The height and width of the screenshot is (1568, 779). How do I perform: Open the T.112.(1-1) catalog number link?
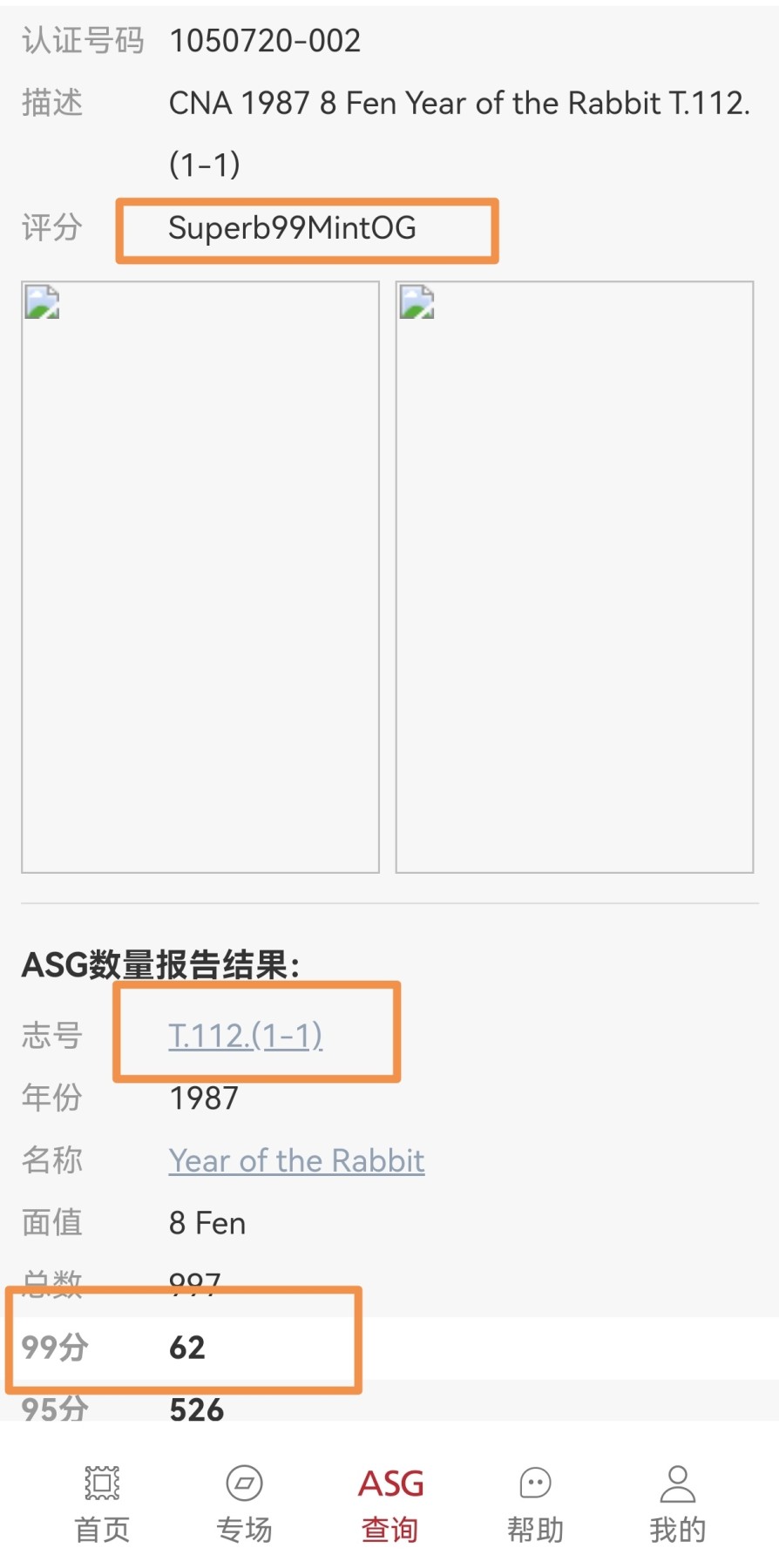pyautogui.click(x=245, y=1035)
